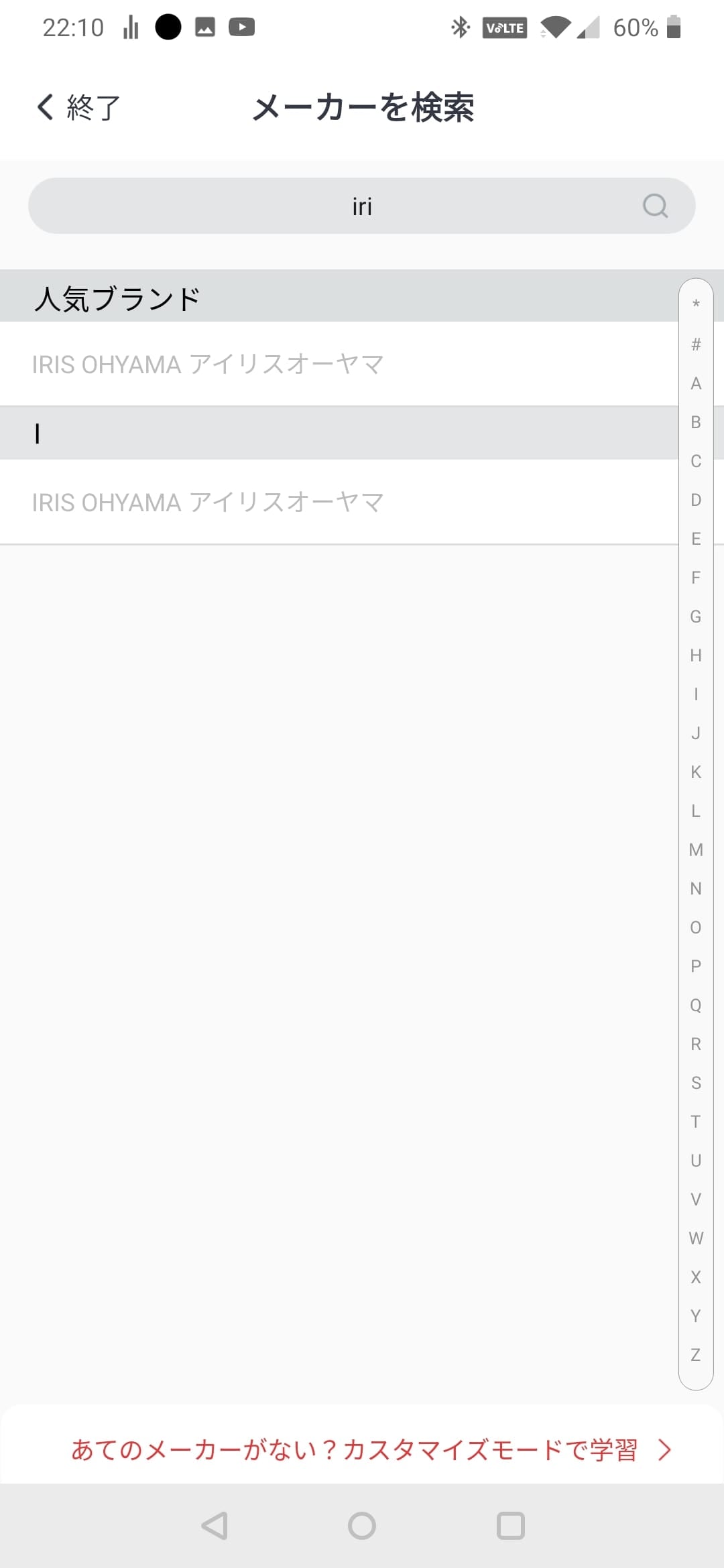Viewport: 724px width, 1568px height.
Task: Jump to the # index section
Action: [696, 344]
